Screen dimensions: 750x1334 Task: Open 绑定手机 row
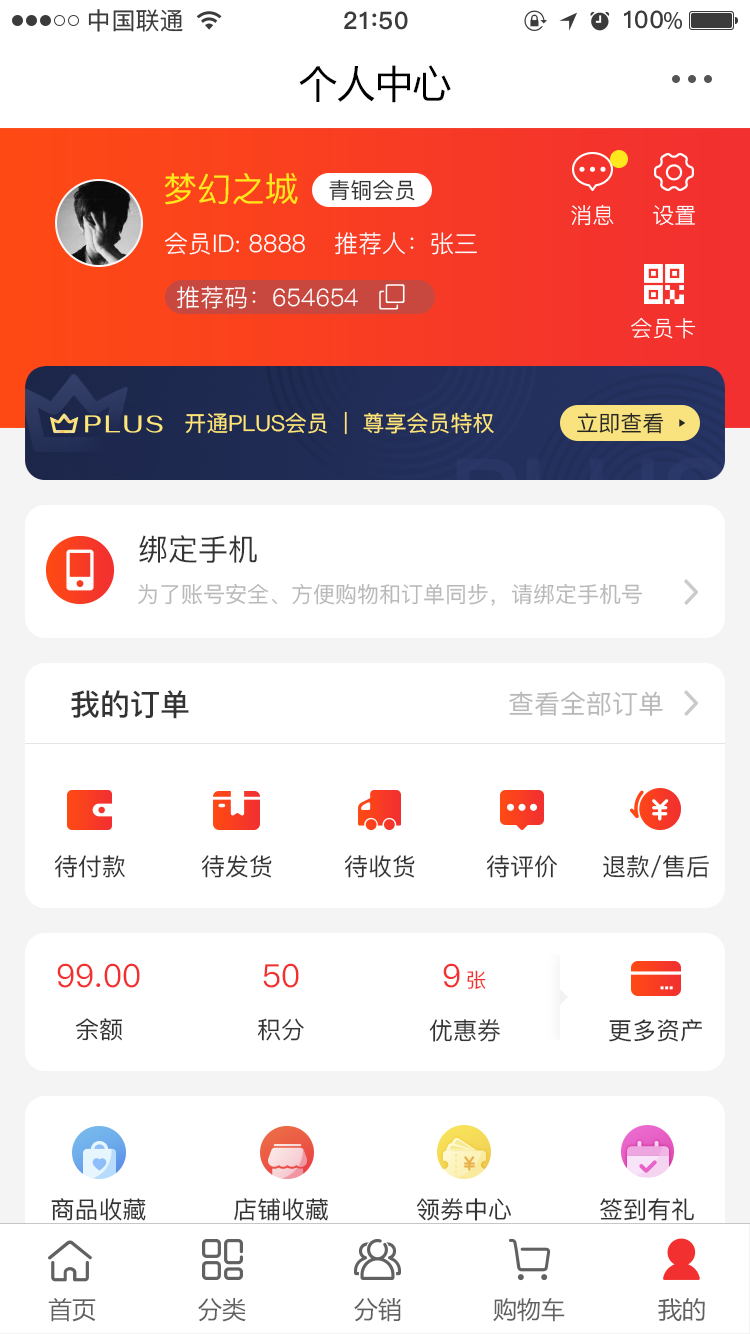click(x=375, y=571)
